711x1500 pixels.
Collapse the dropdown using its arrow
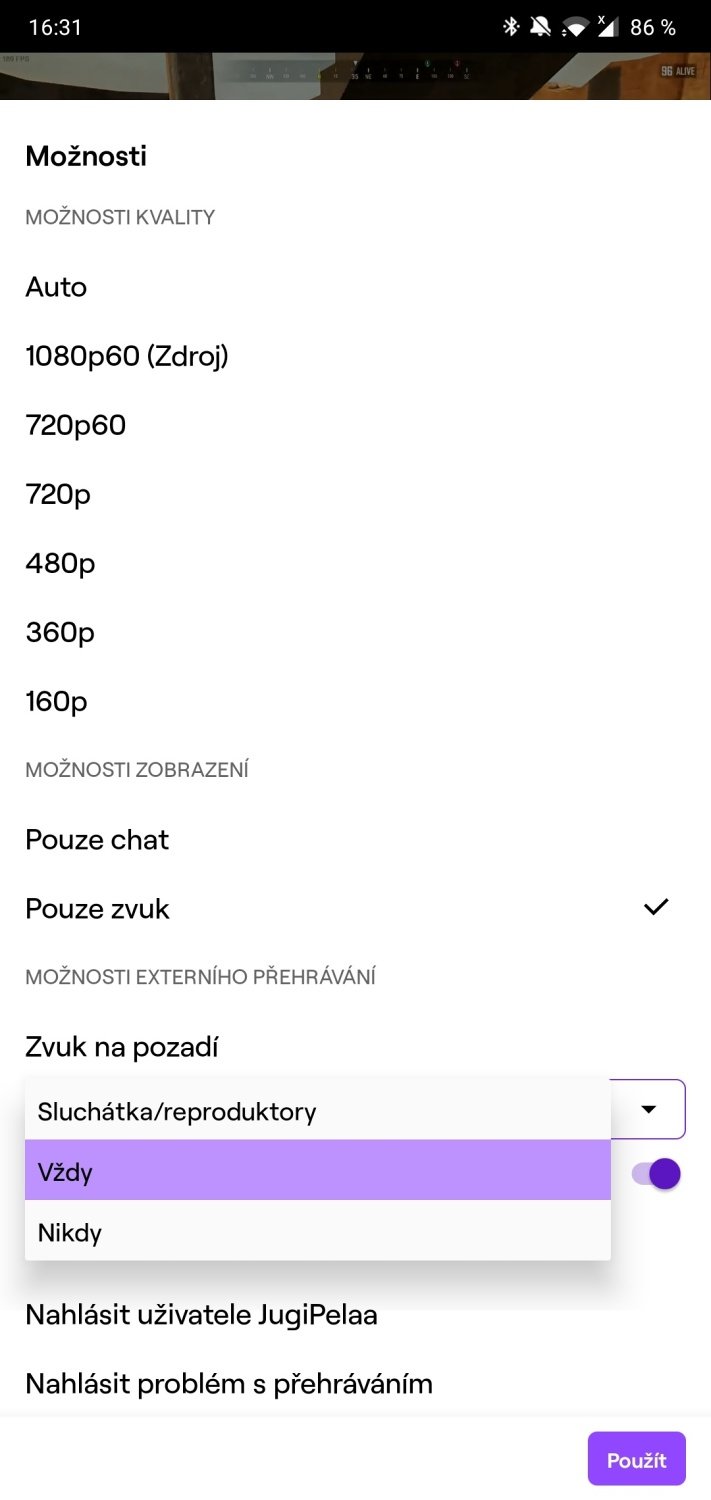point(649,1109)
